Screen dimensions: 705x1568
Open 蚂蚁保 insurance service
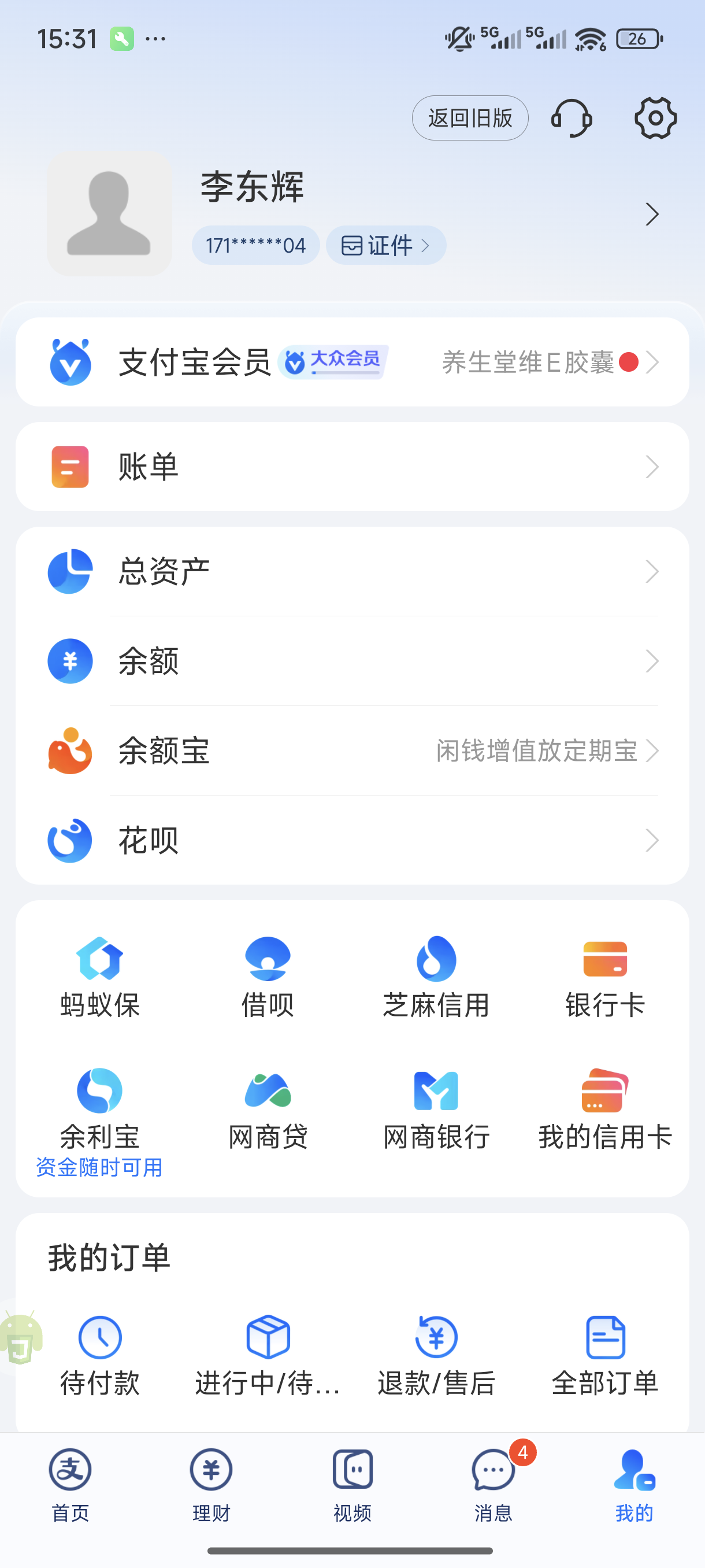point(100,977)
